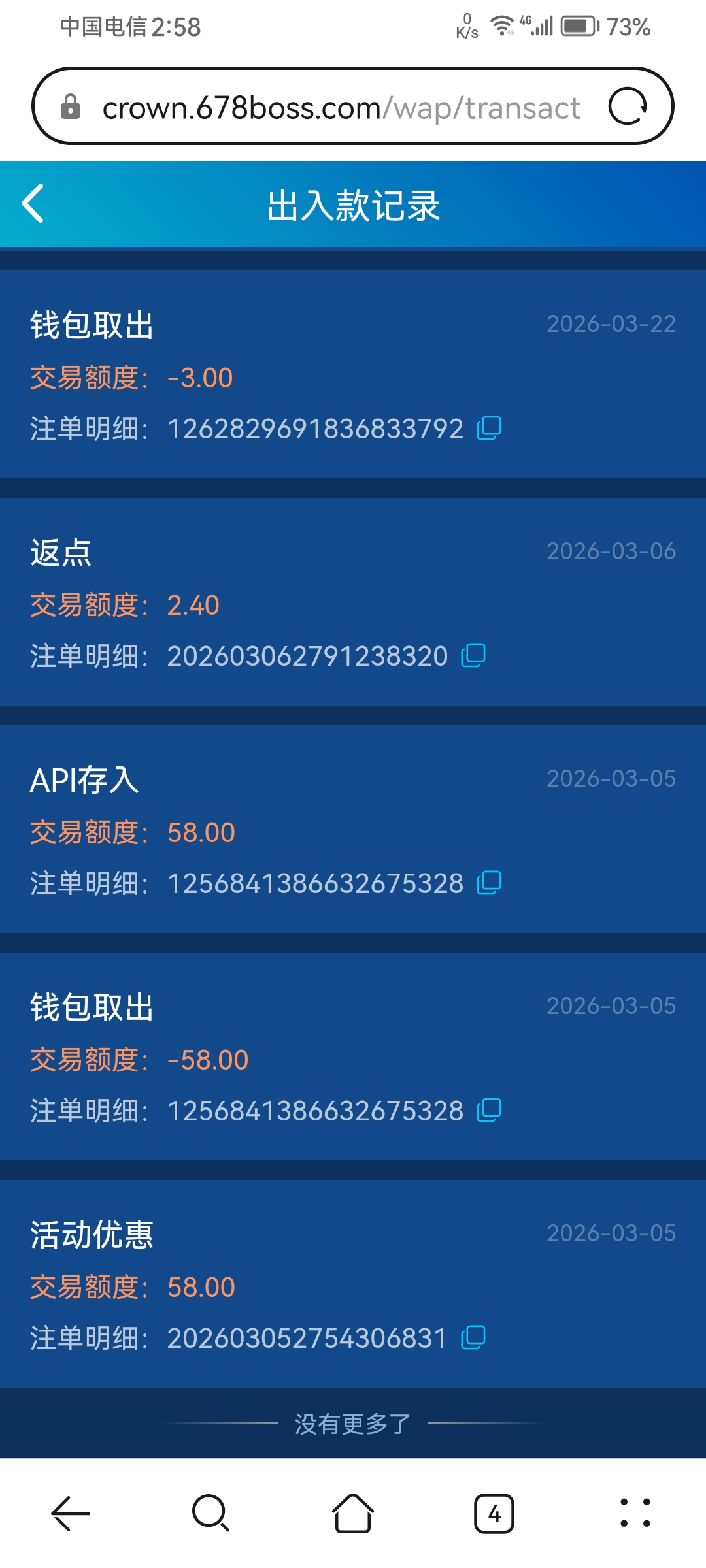Tap the crown.678boss.com URL field
706x1568 pixels.
(340, 108)
